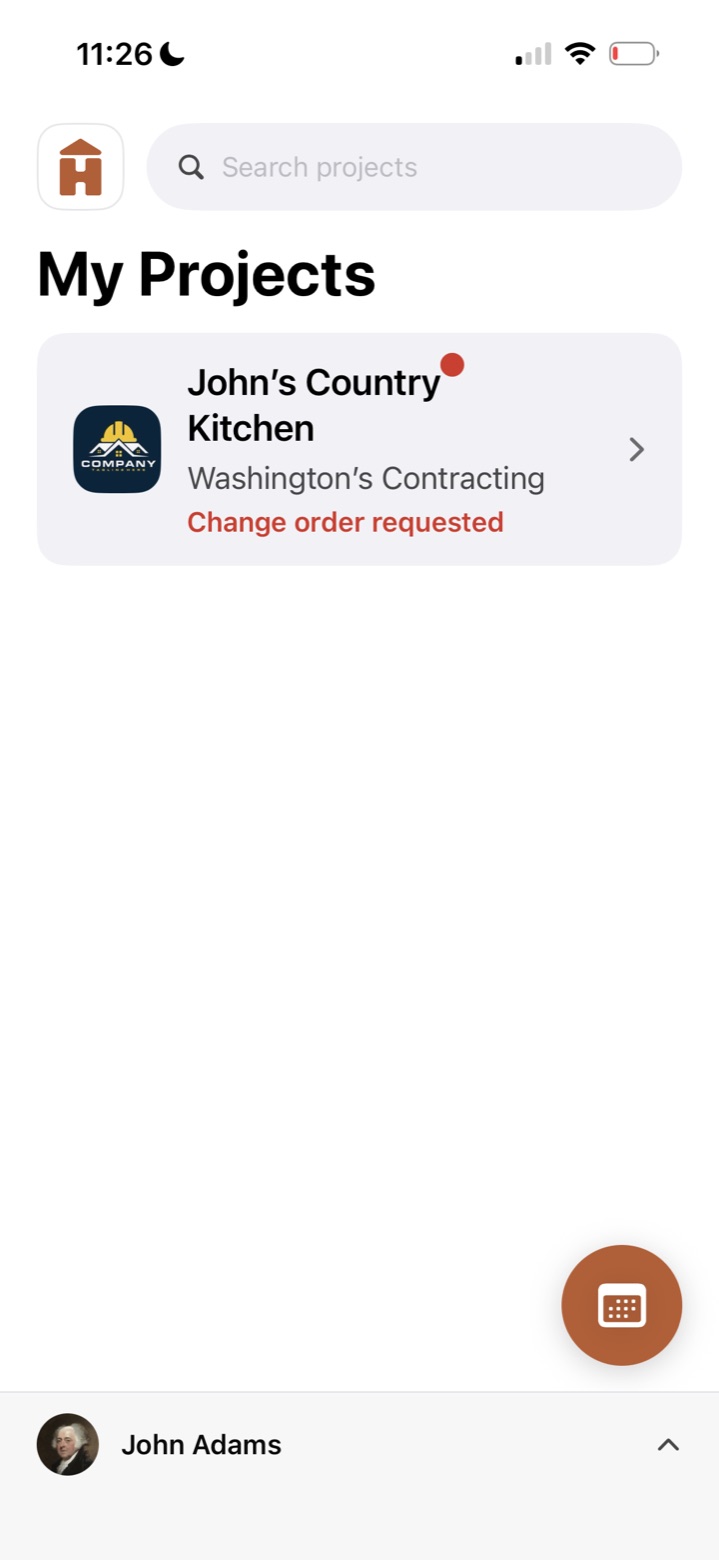Open the calendar floating button
Screen dimensions: 719x1560
(x=622, y=1305)
